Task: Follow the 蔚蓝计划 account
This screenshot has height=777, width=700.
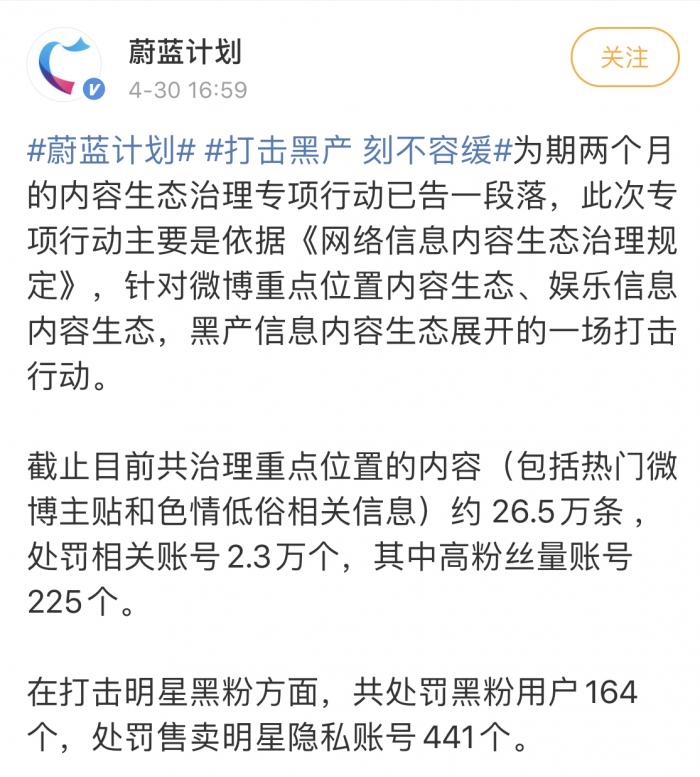Action: (624, 57)
